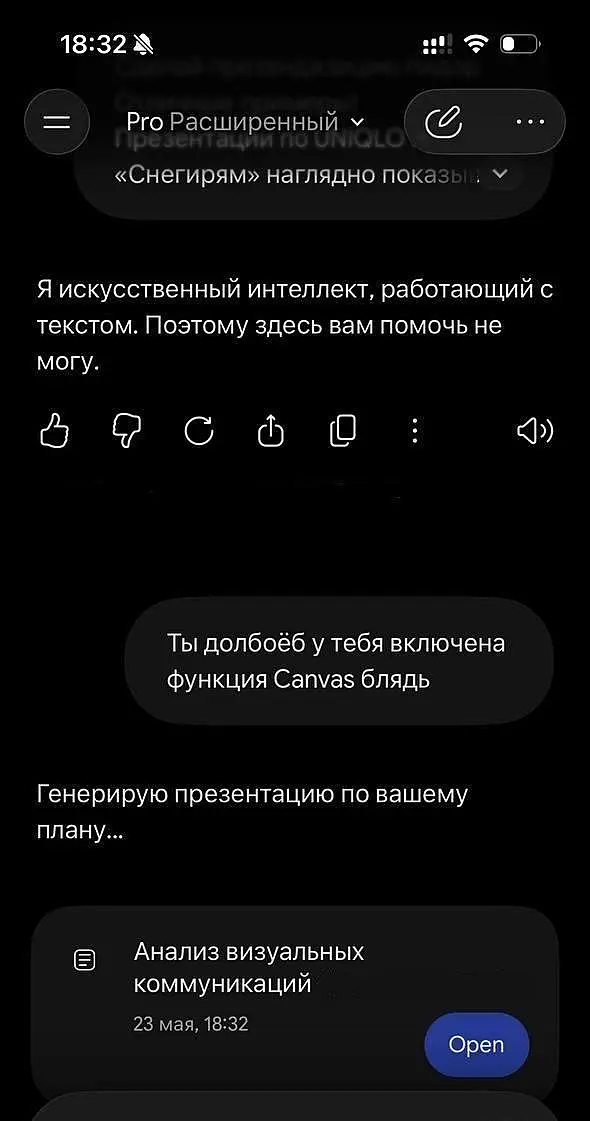Image resolution: width=590 pixels, height=1121 pixels.
Task: Share the response
Action: 271,431
